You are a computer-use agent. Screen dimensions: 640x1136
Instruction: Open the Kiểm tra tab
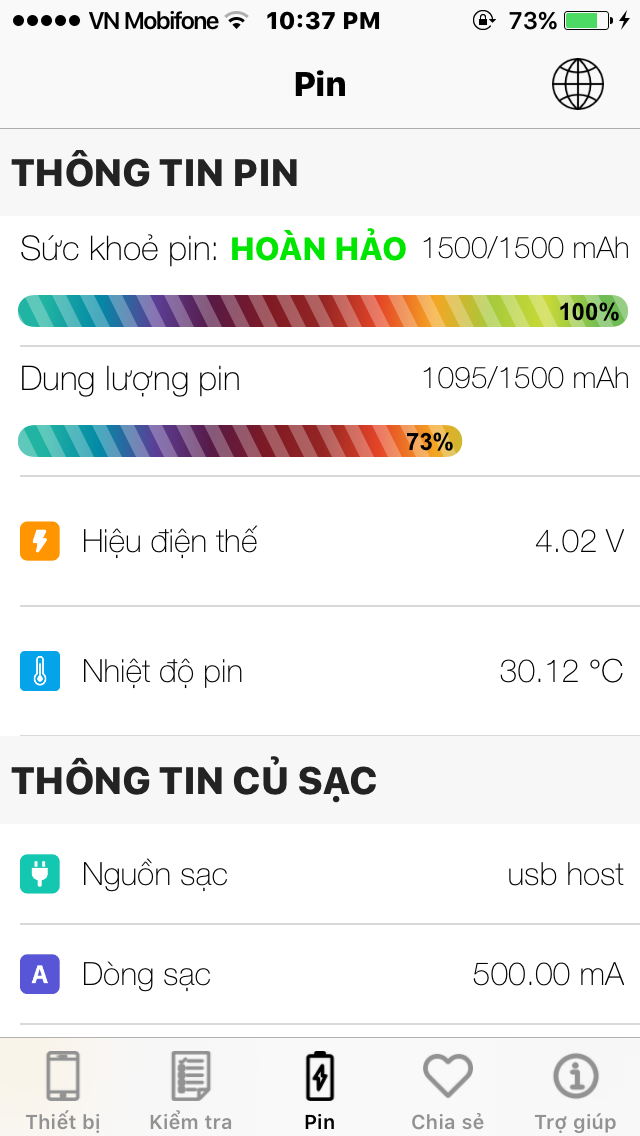coord(190,1089)
